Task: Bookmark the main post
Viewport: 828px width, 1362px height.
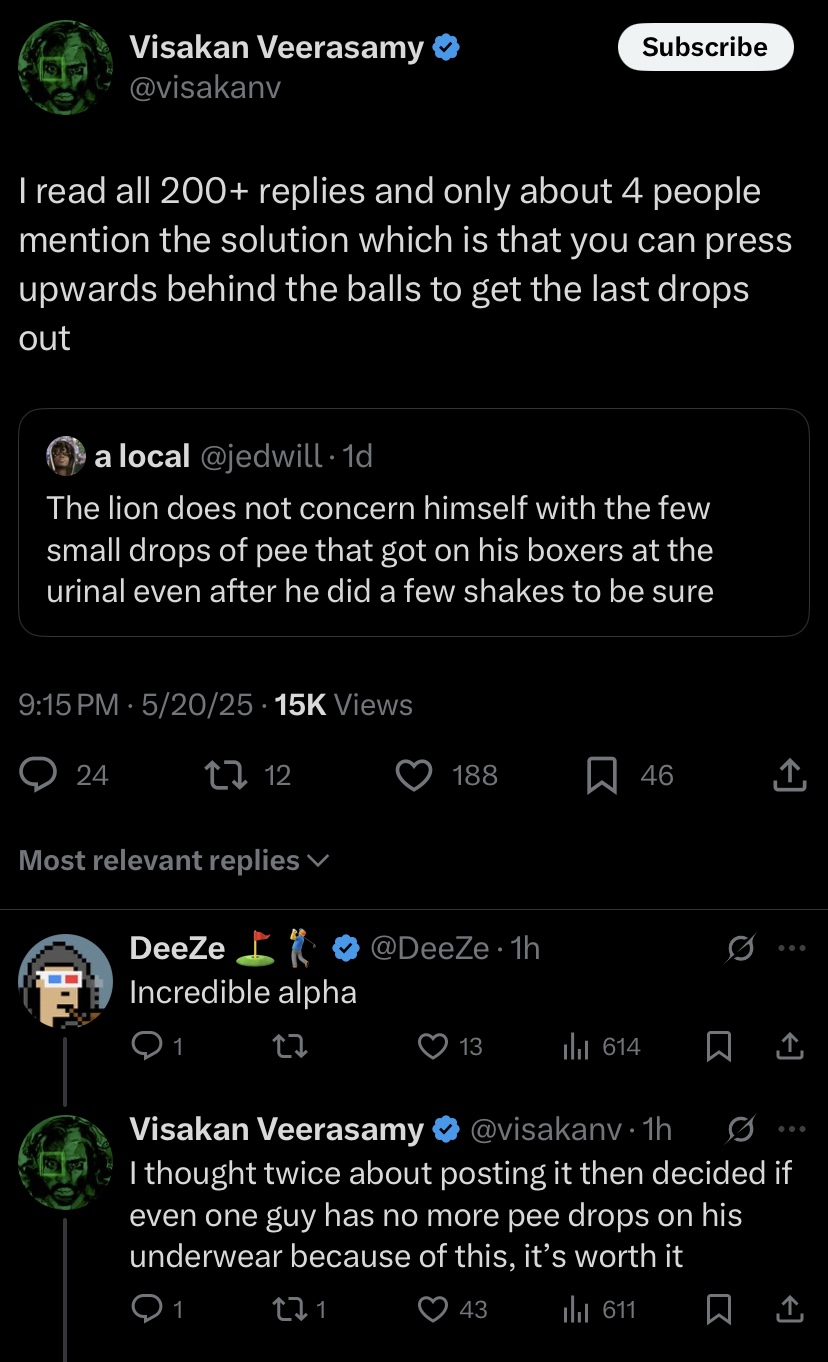Action: pos(602,775)
